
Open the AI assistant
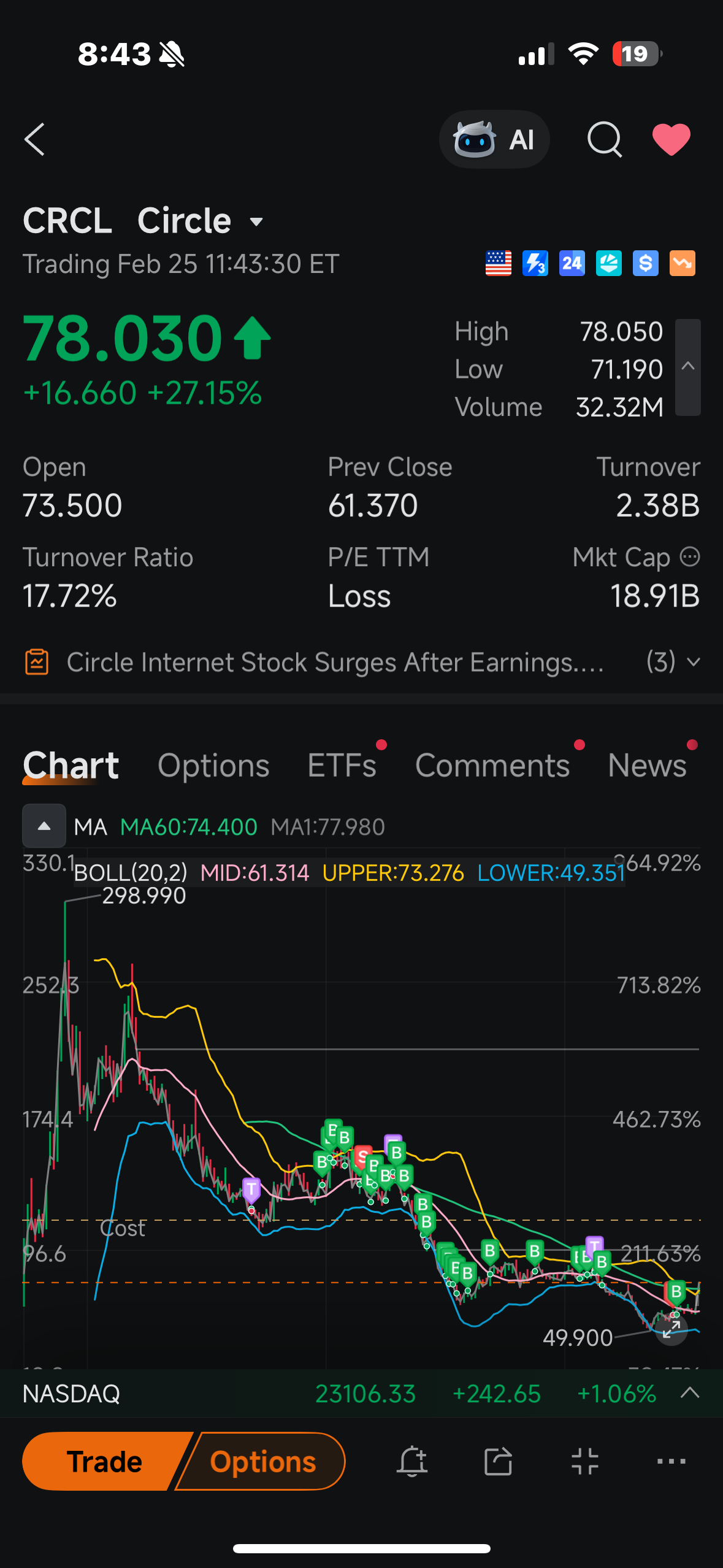494,139
